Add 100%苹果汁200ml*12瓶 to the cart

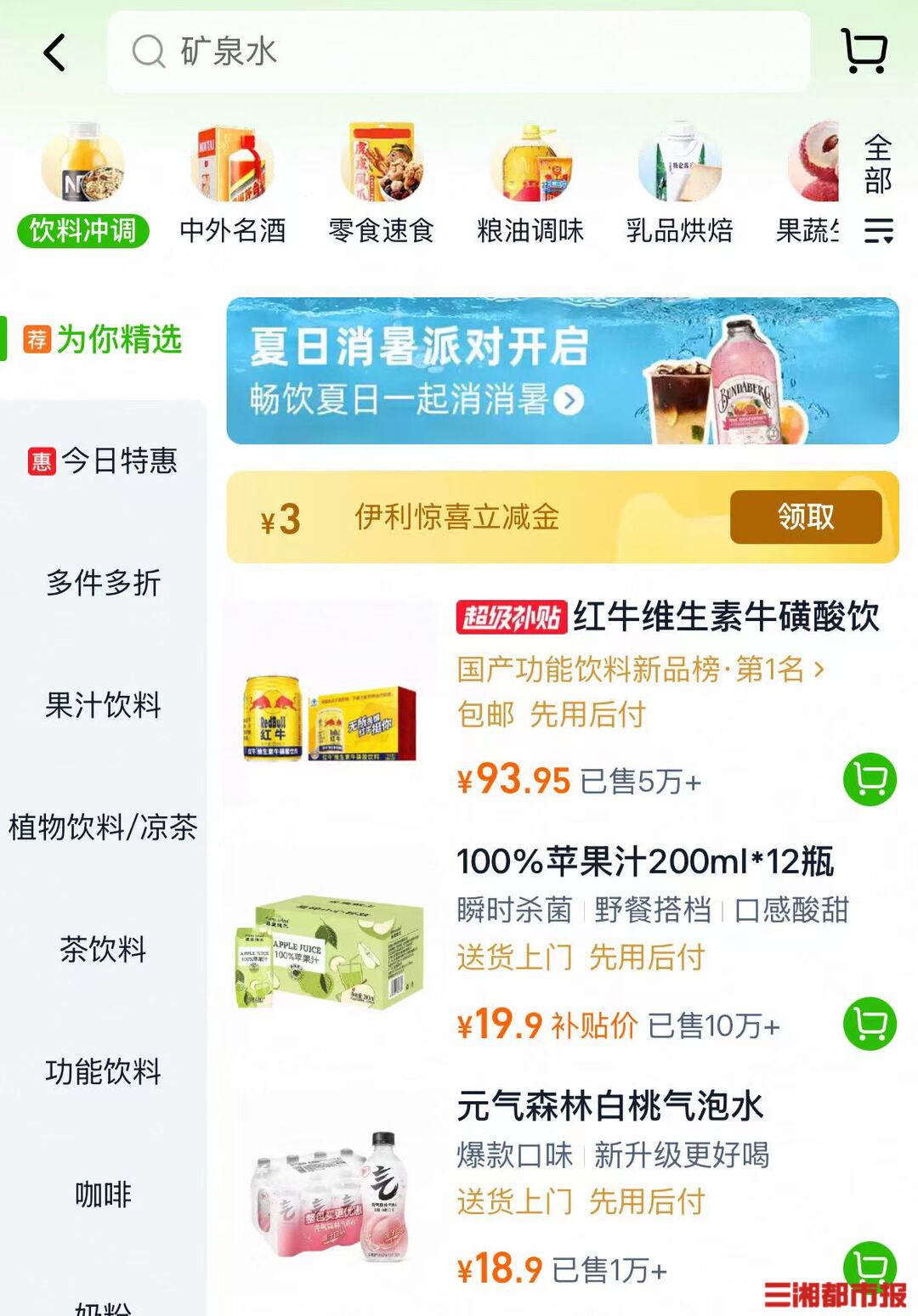[870, 1023]
